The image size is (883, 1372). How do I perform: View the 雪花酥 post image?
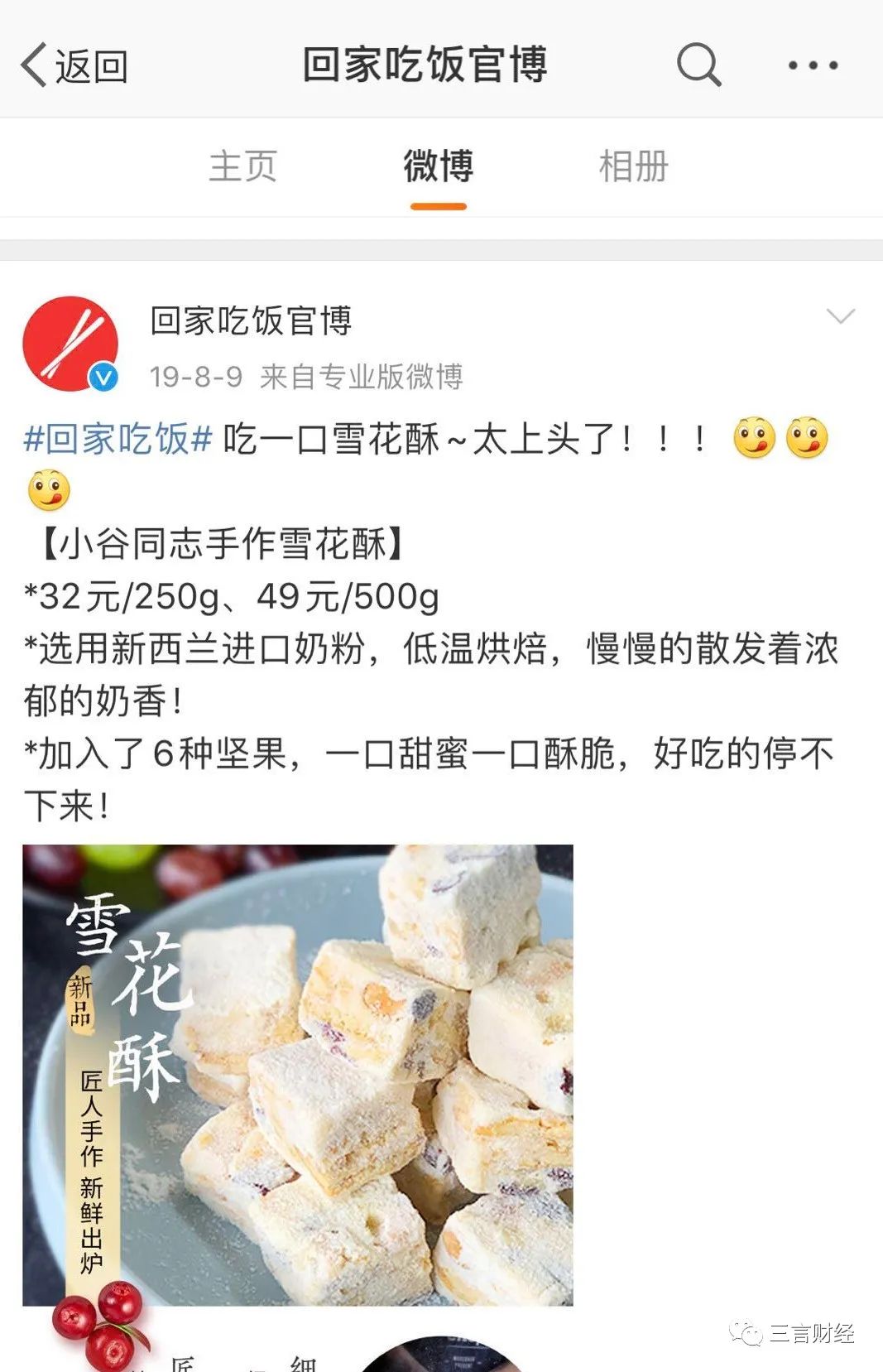coord(298,1074)
